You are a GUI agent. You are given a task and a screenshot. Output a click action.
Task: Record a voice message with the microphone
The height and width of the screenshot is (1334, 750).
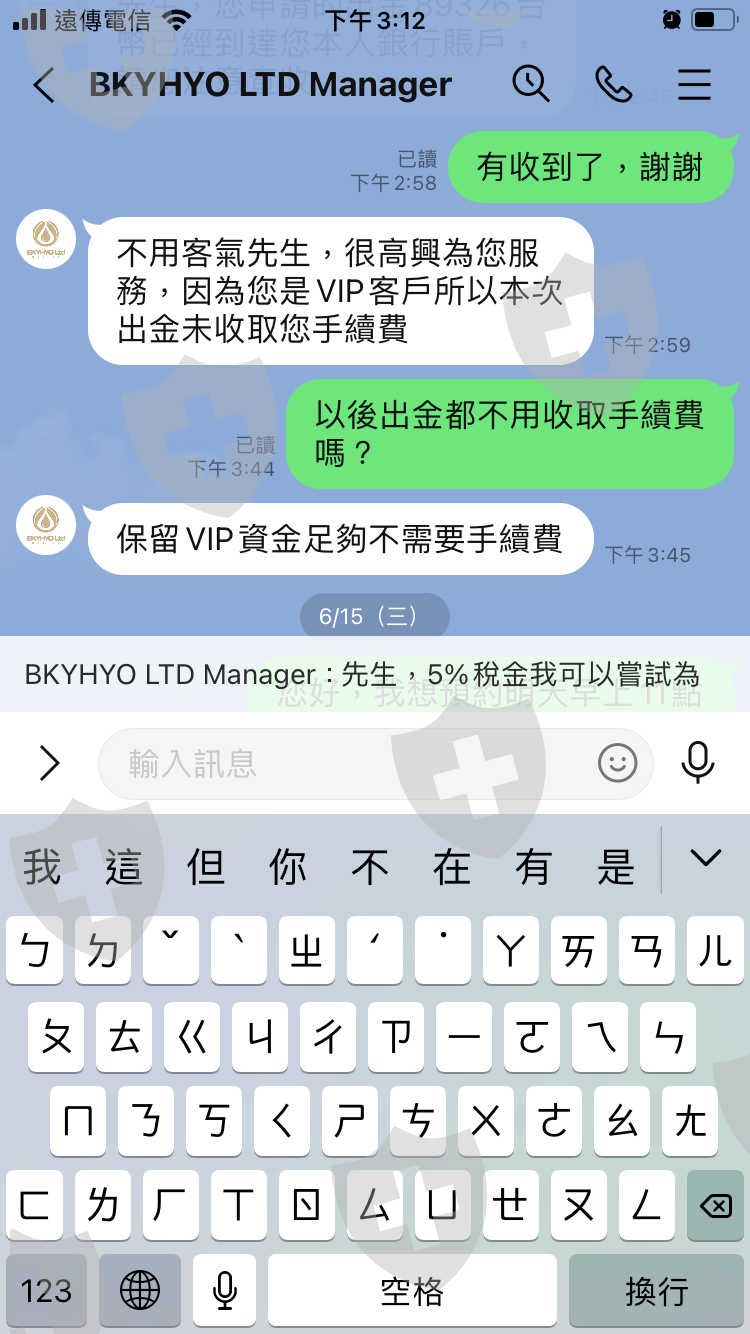[698, 763]
